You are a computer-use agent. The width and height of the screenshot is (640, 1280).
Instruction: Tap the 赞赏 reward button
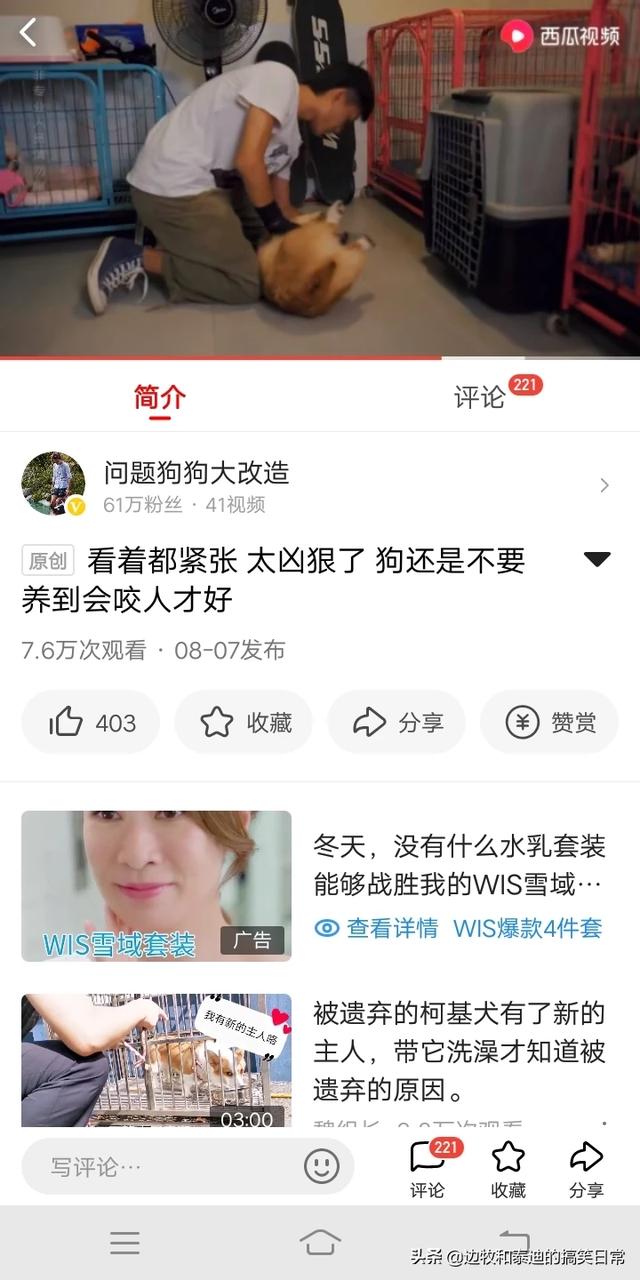(549, 722)
